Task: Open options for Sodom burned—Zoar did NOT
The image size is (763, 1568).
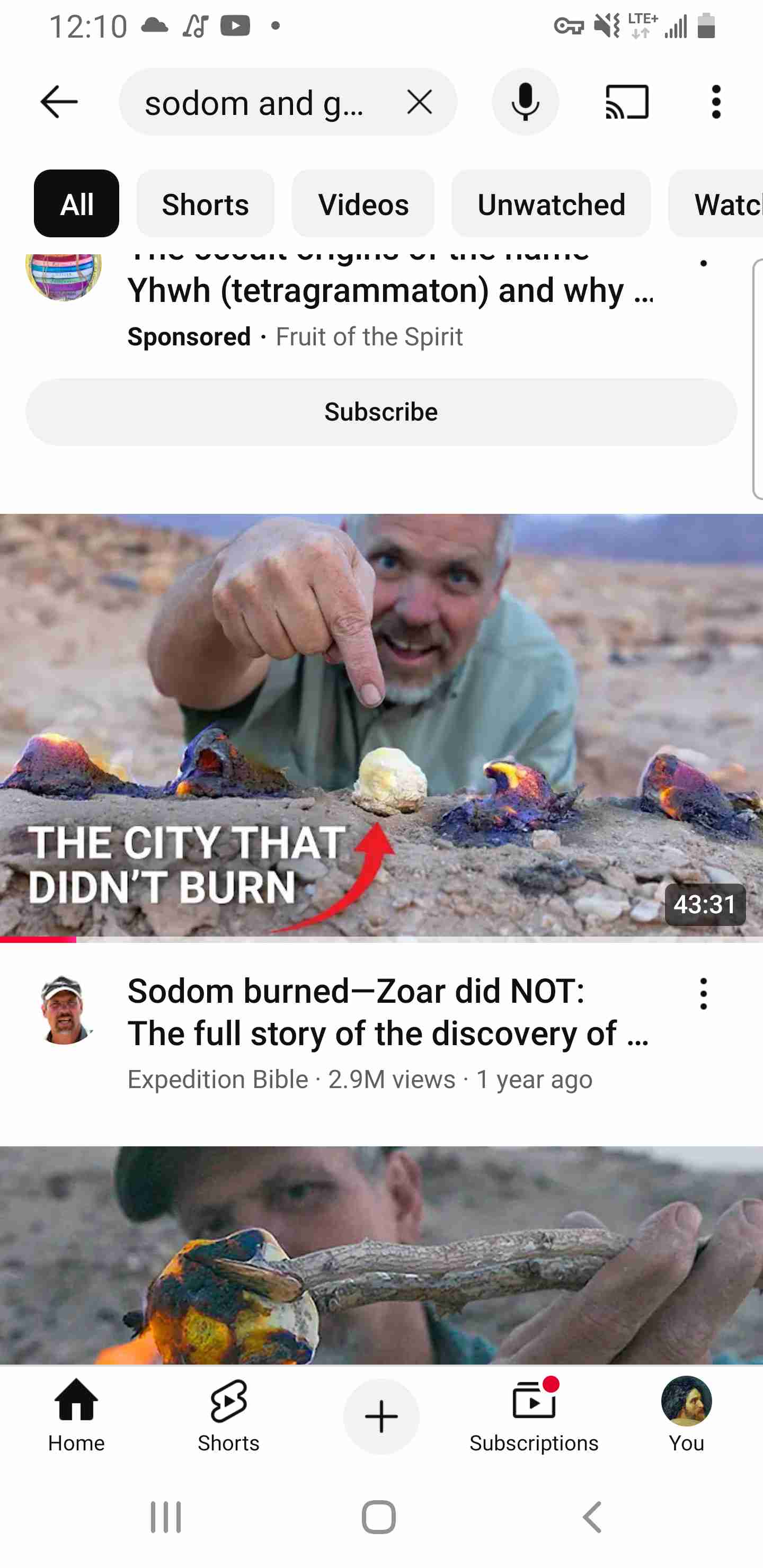Action: (703, 994)
